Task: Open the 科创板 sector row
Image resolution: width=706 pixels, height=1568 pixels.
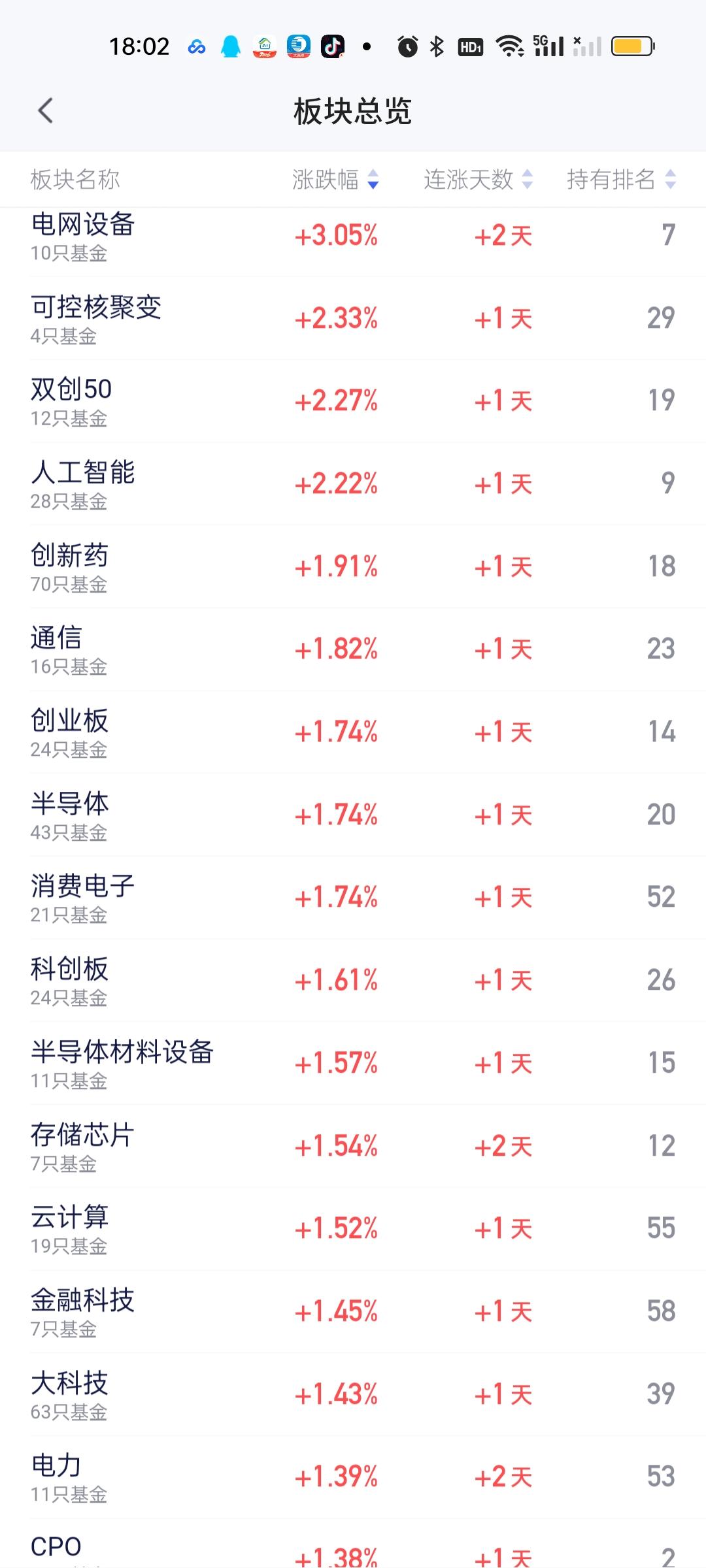Action: 353,981
